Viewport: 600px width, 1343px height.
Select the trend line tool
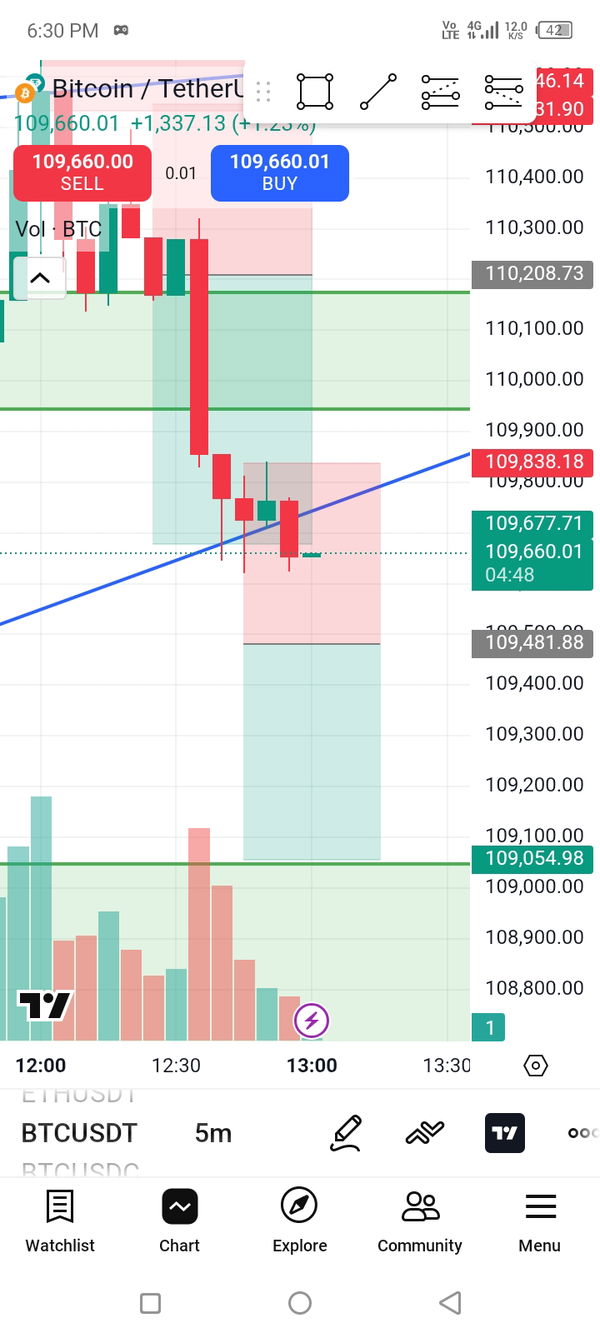(x=378, y=92)
